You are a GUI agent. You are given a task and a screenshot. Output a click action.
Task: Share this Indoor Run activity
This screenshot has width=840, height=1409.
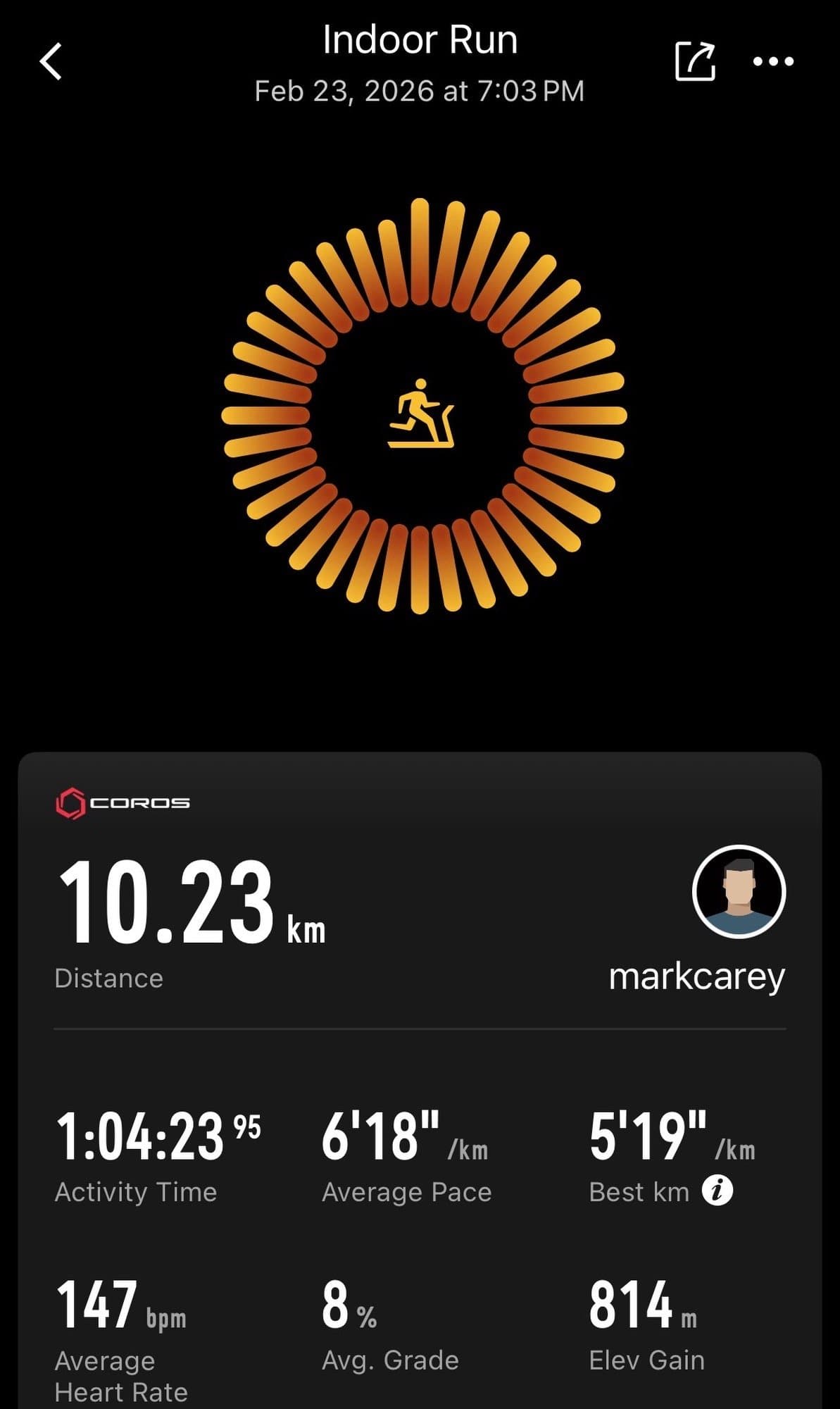[695, 62]
